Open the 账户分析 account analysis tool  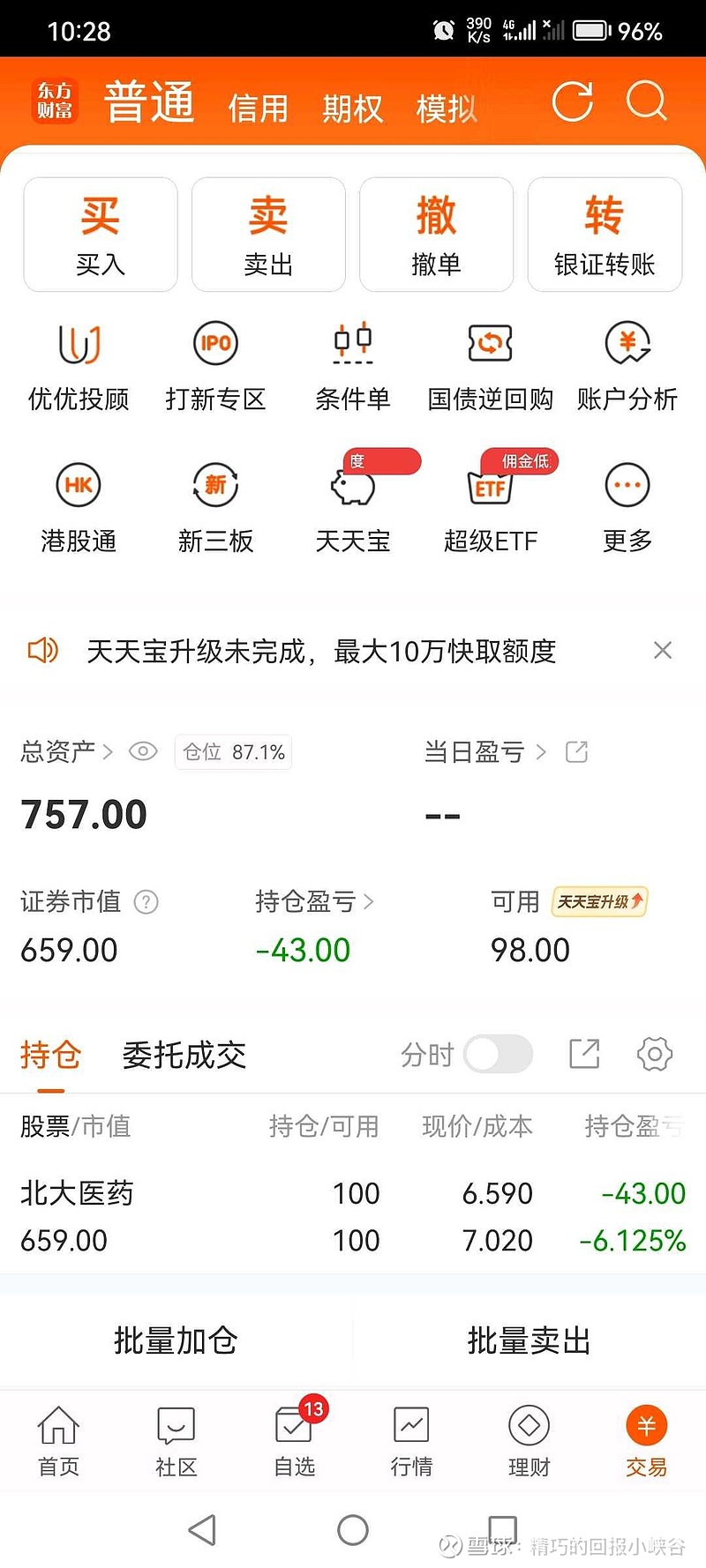coord(627,364)
